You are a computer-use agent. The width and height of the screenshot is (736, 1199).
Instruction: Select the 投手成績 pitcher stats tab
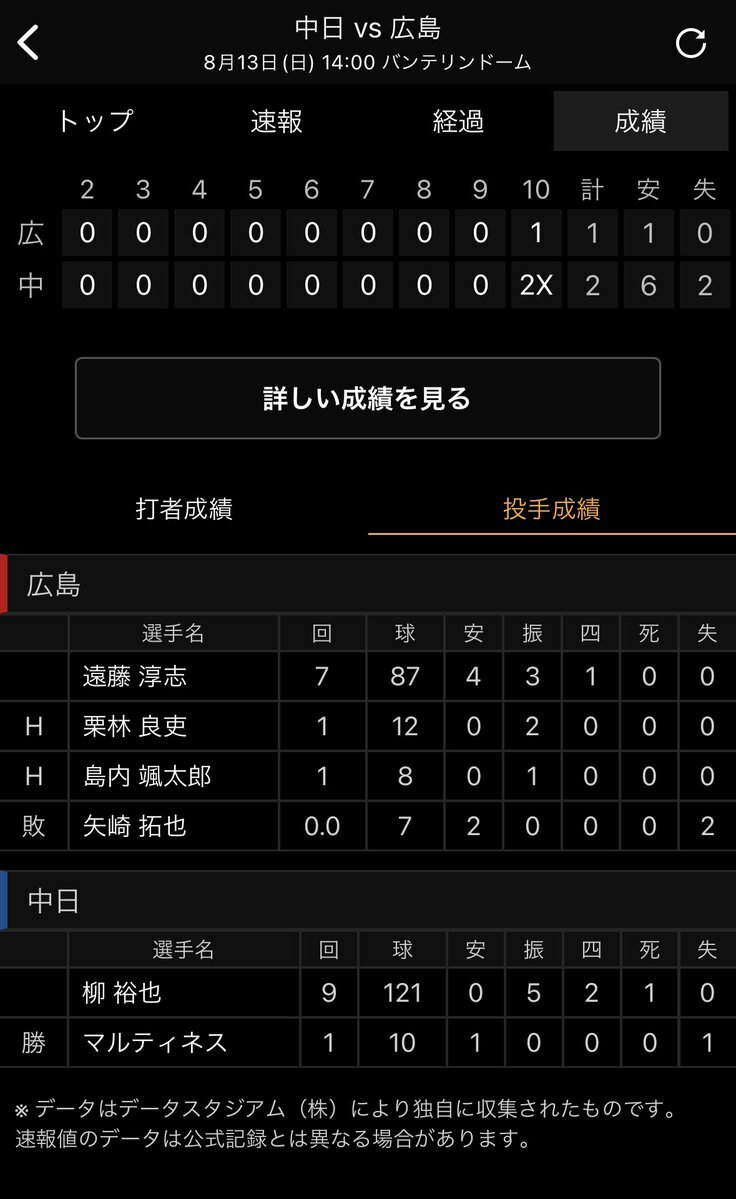click(x=552, y=509)
